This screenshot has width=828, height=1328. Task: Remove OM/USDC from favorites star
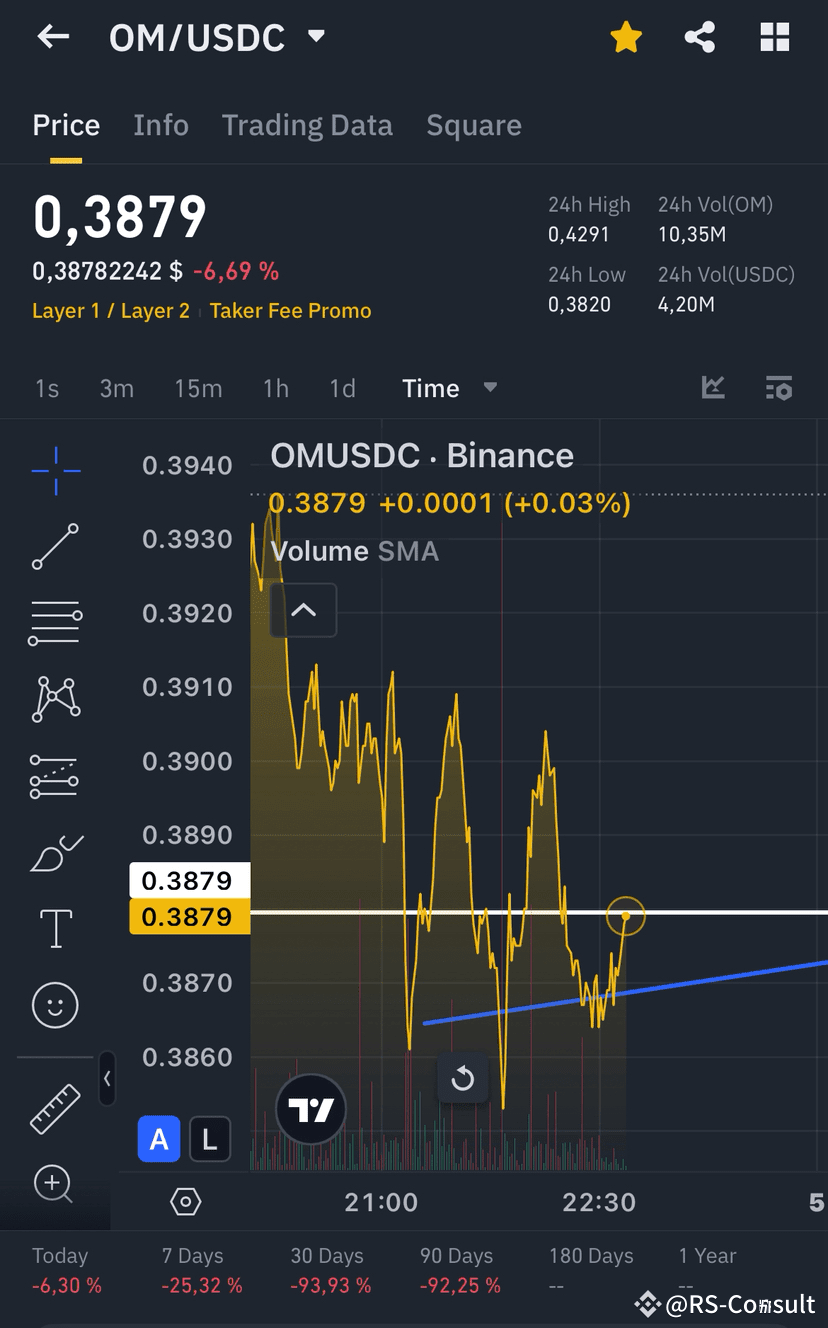tap(626, 38)
